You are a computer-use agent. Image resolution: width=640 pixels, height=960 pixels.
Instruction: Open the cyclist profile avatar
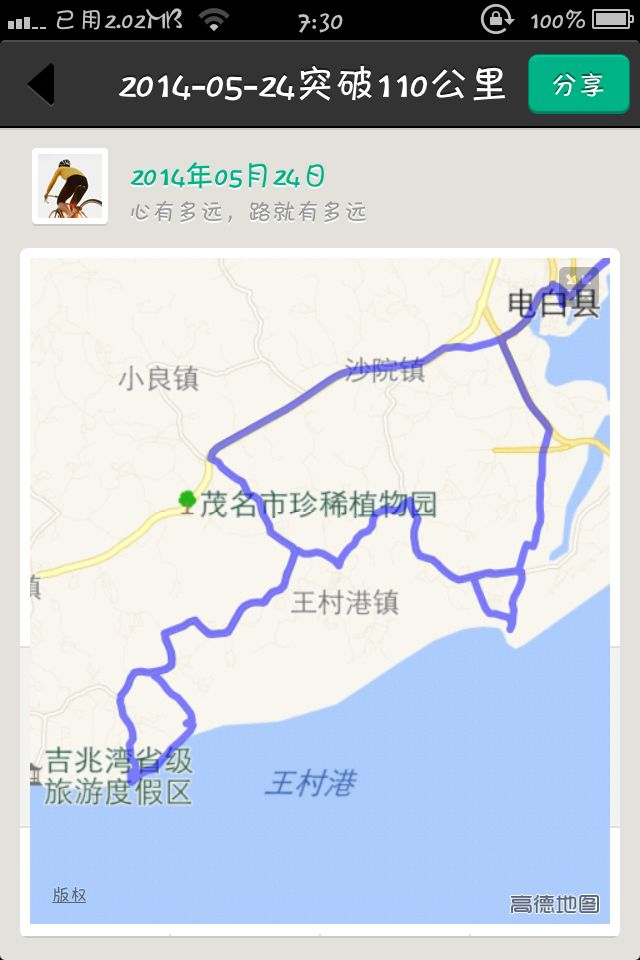70,186
